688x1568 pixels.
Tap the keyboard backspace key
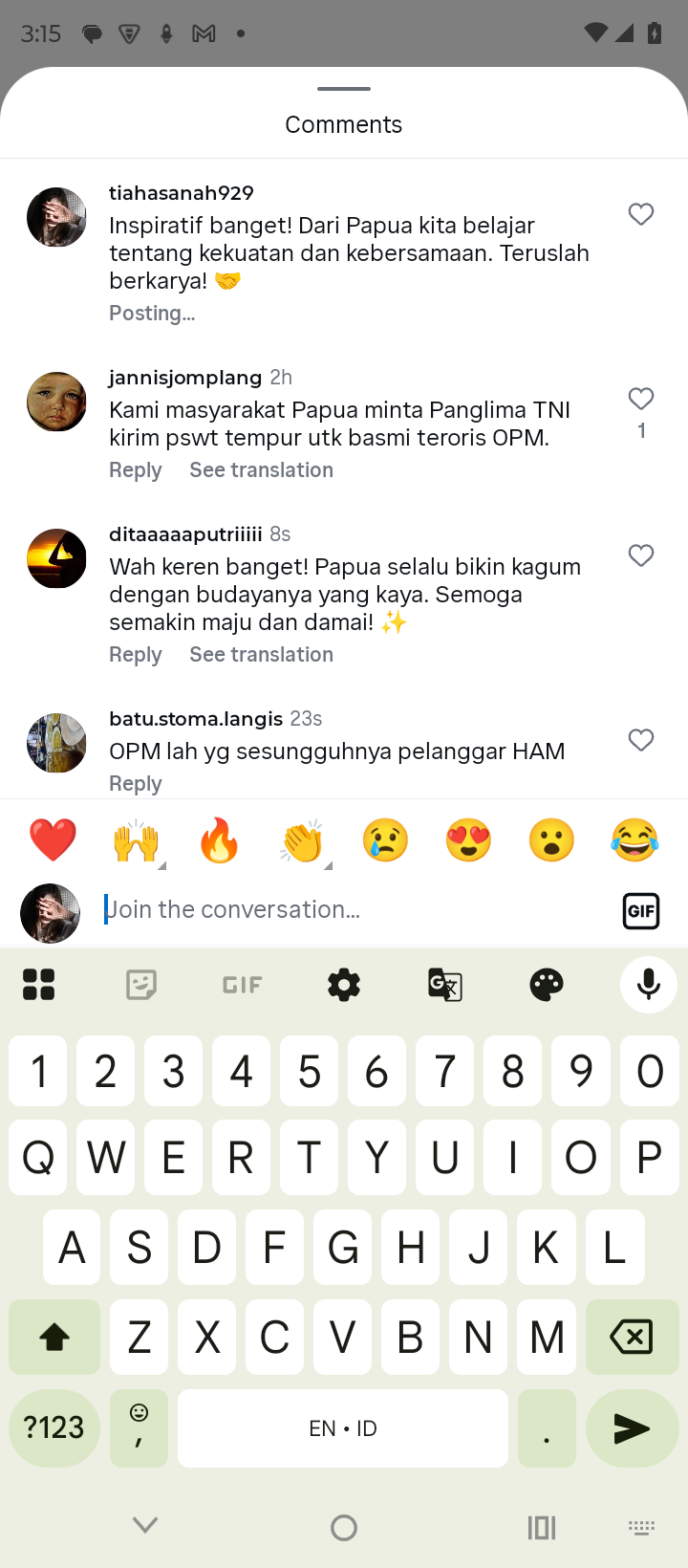(x=631, y=1337)
